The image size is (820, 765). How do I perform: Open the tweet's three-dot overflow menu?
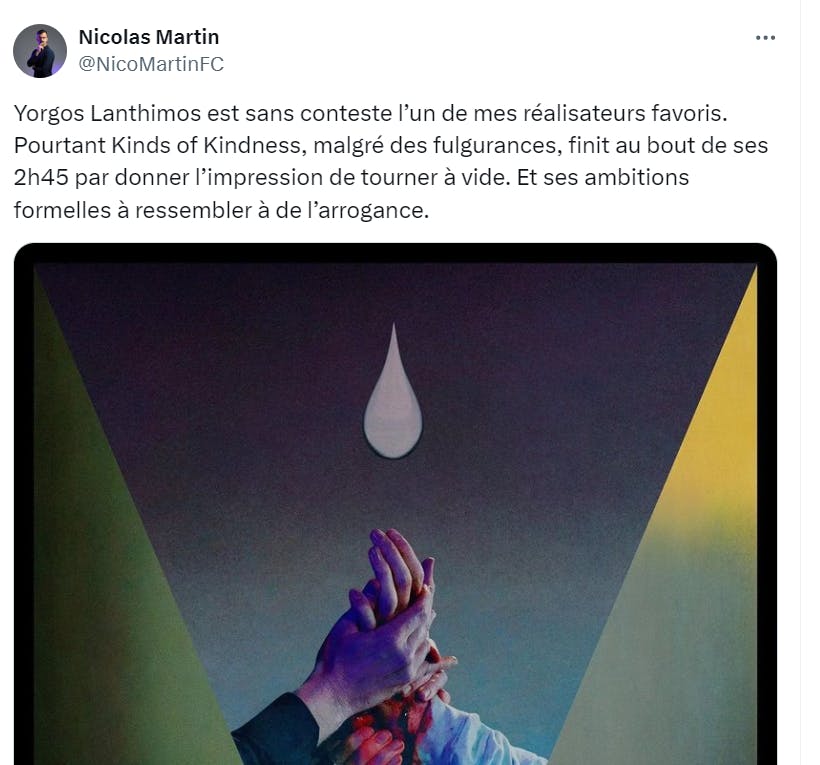pyautogui.click(x=765, y=38)
